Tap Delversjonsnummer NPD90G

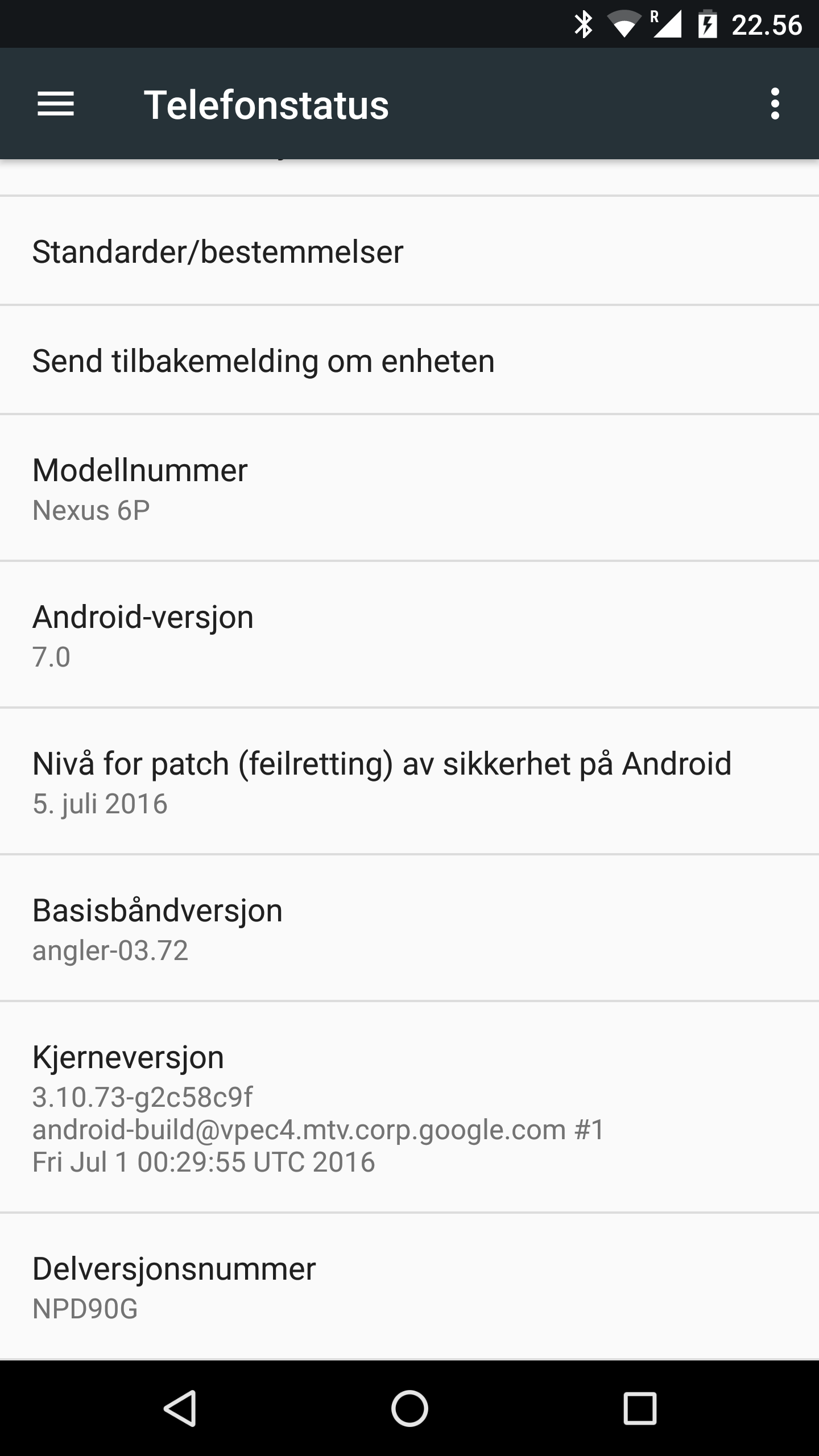click(x=409, y=1287)
